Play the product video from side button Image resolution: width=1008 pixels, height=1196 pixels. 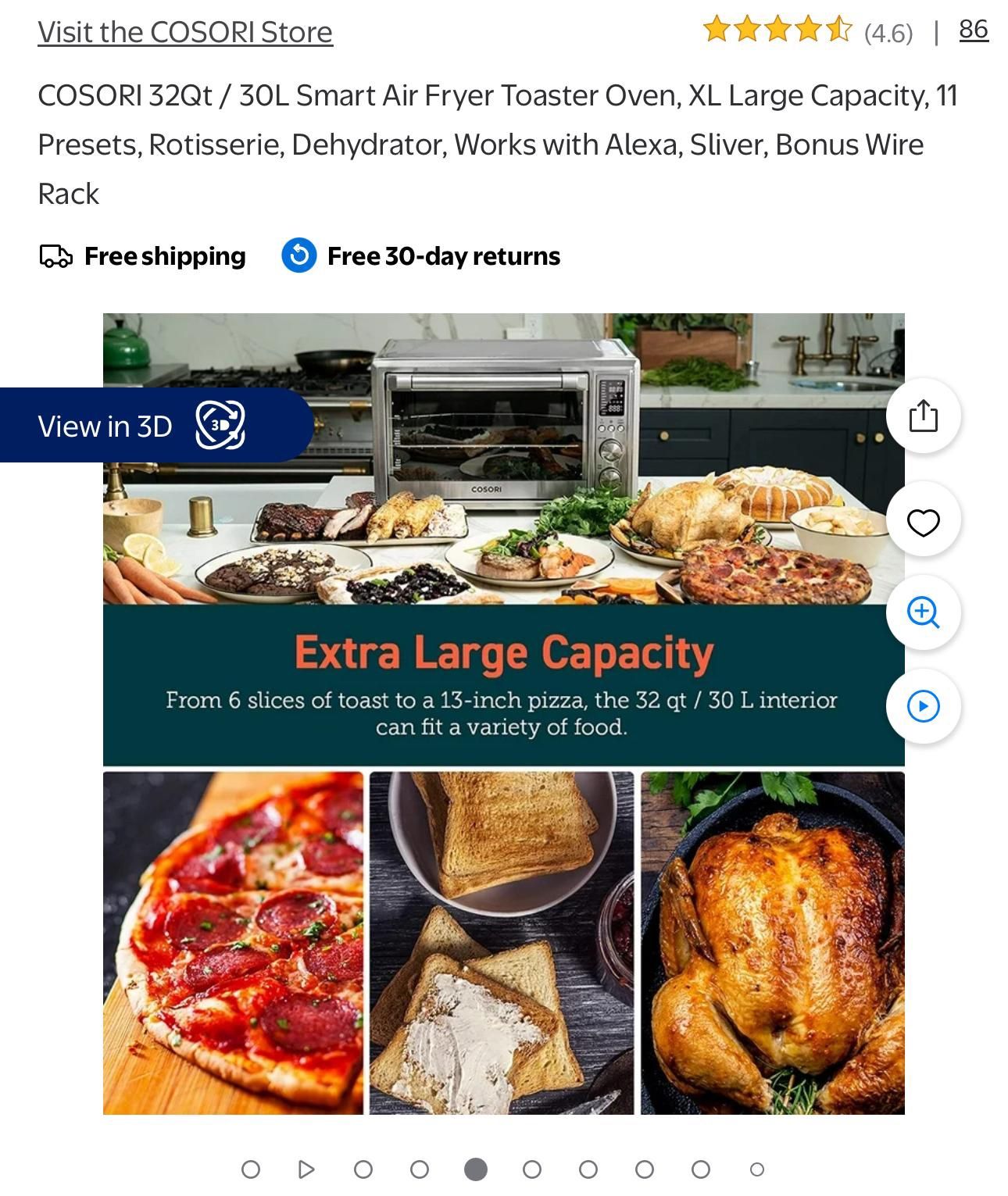[923, 706]
